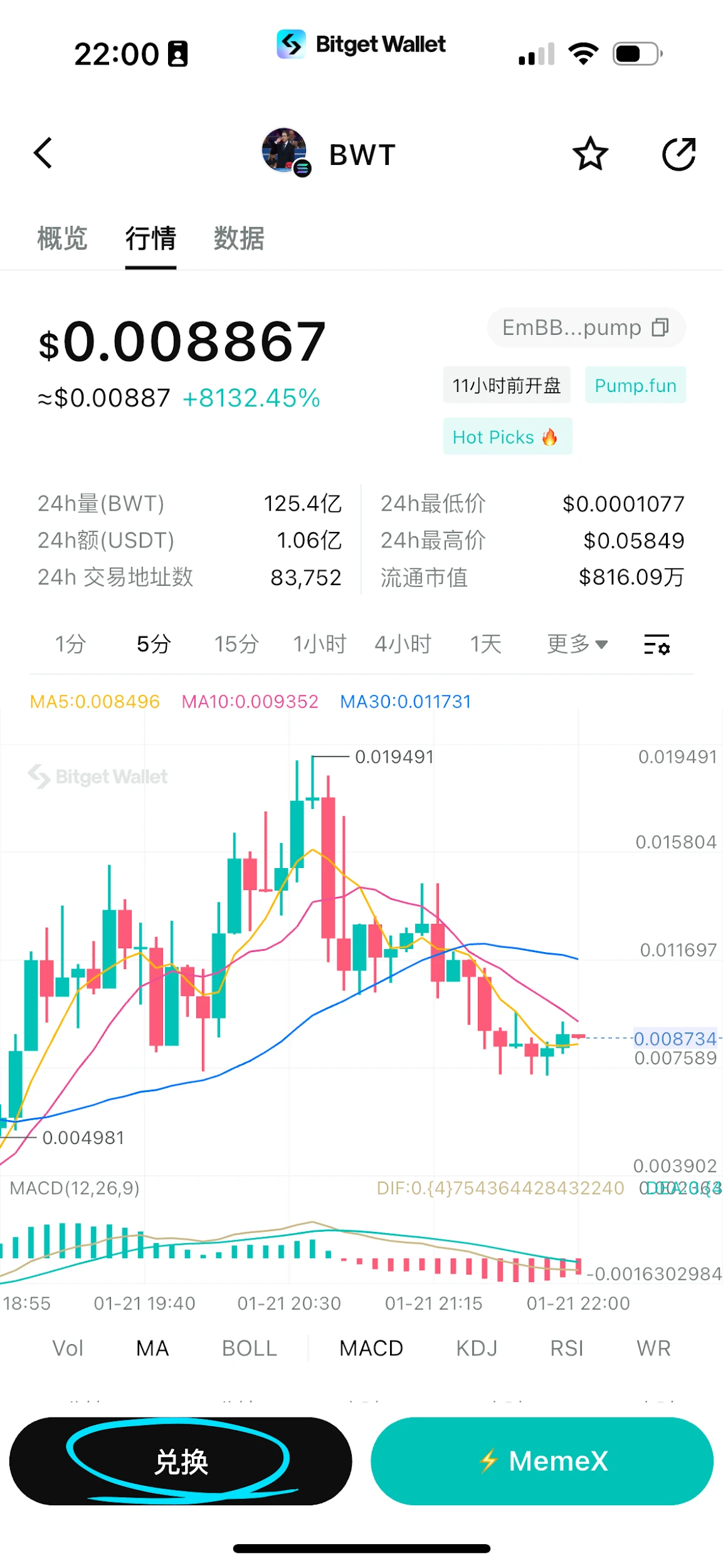Go back using the arrow icon
Viewport: 723px width, 1568px height.
pyautogui.click(x=43, y=154)
